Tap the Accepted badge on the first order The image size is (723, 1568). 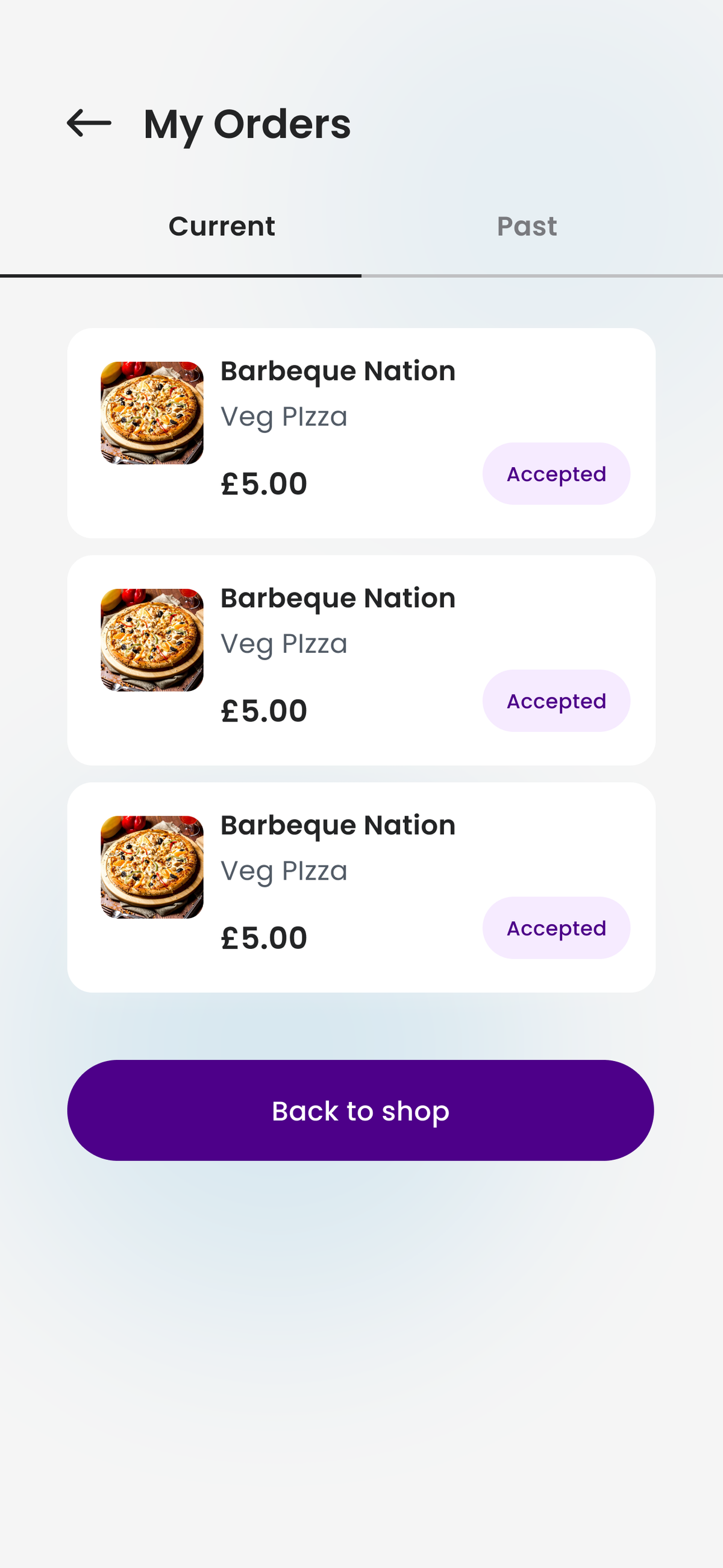click(556, 474)
